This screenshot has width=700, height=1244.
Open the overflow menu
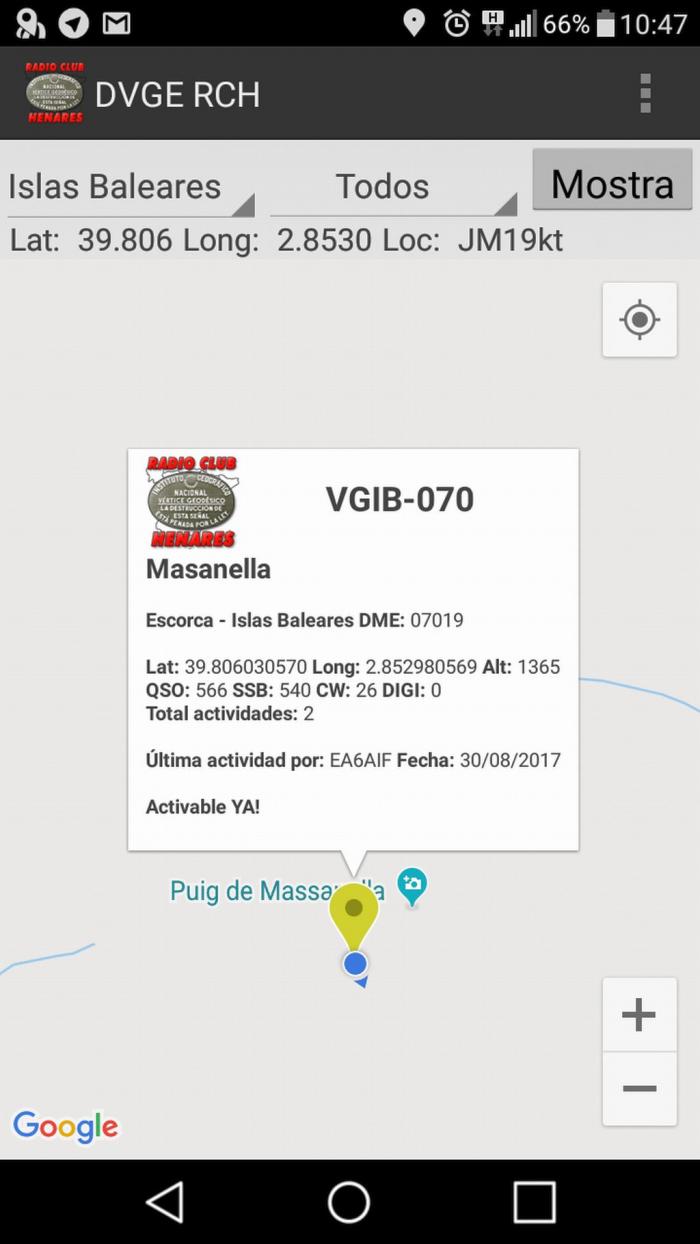coord(645,93)
